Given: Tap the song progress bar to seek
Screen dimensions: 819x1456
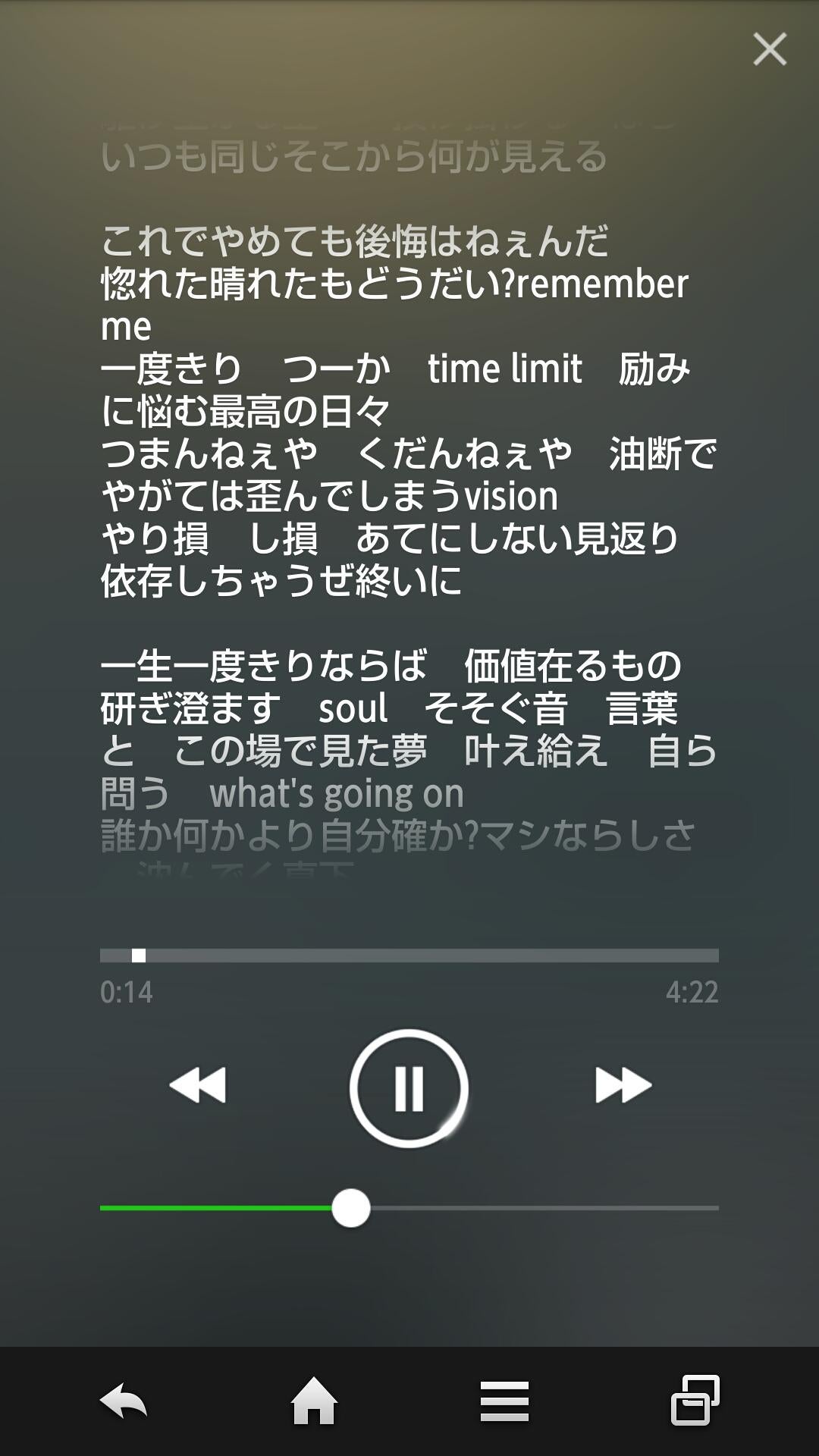Looking at the screenshot, I should click(x=409, y=955).
